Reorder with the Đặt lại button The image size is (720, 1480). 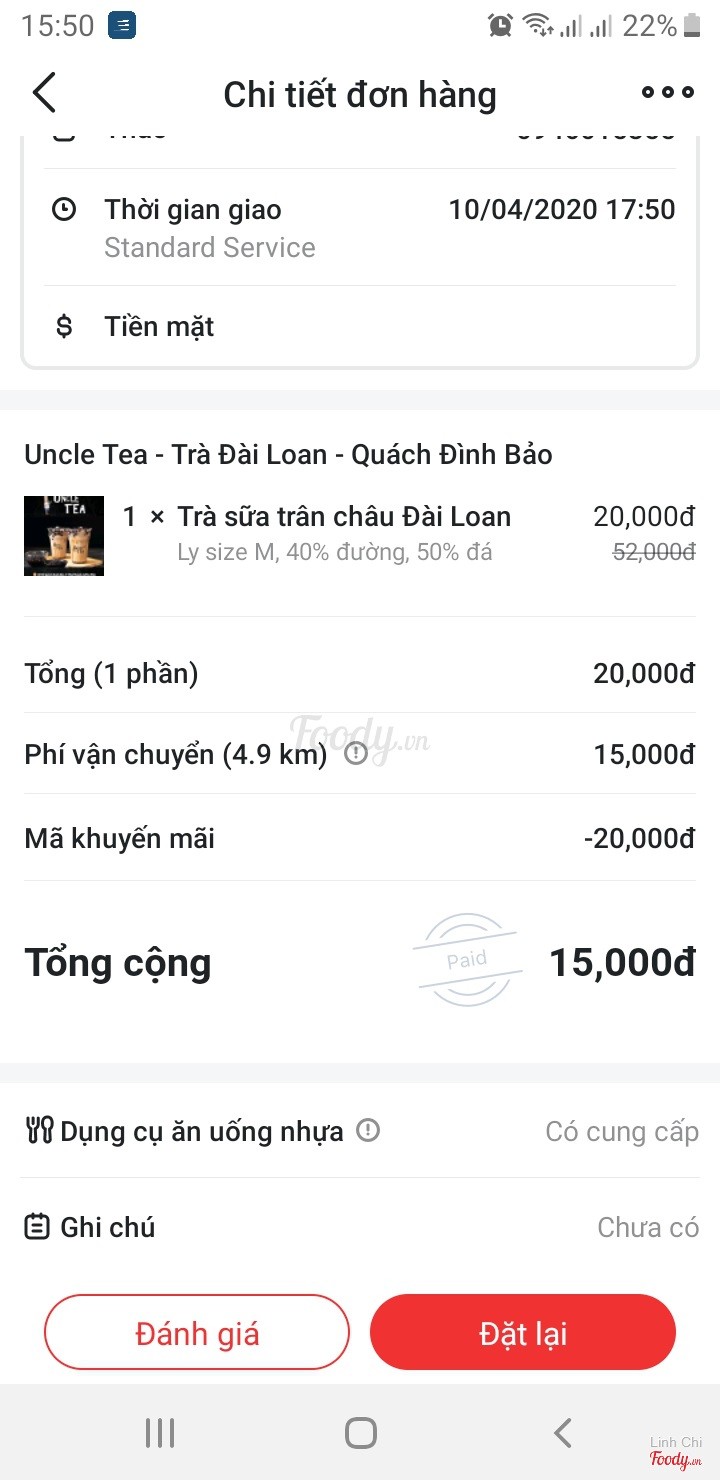[x=523, y=1333]
